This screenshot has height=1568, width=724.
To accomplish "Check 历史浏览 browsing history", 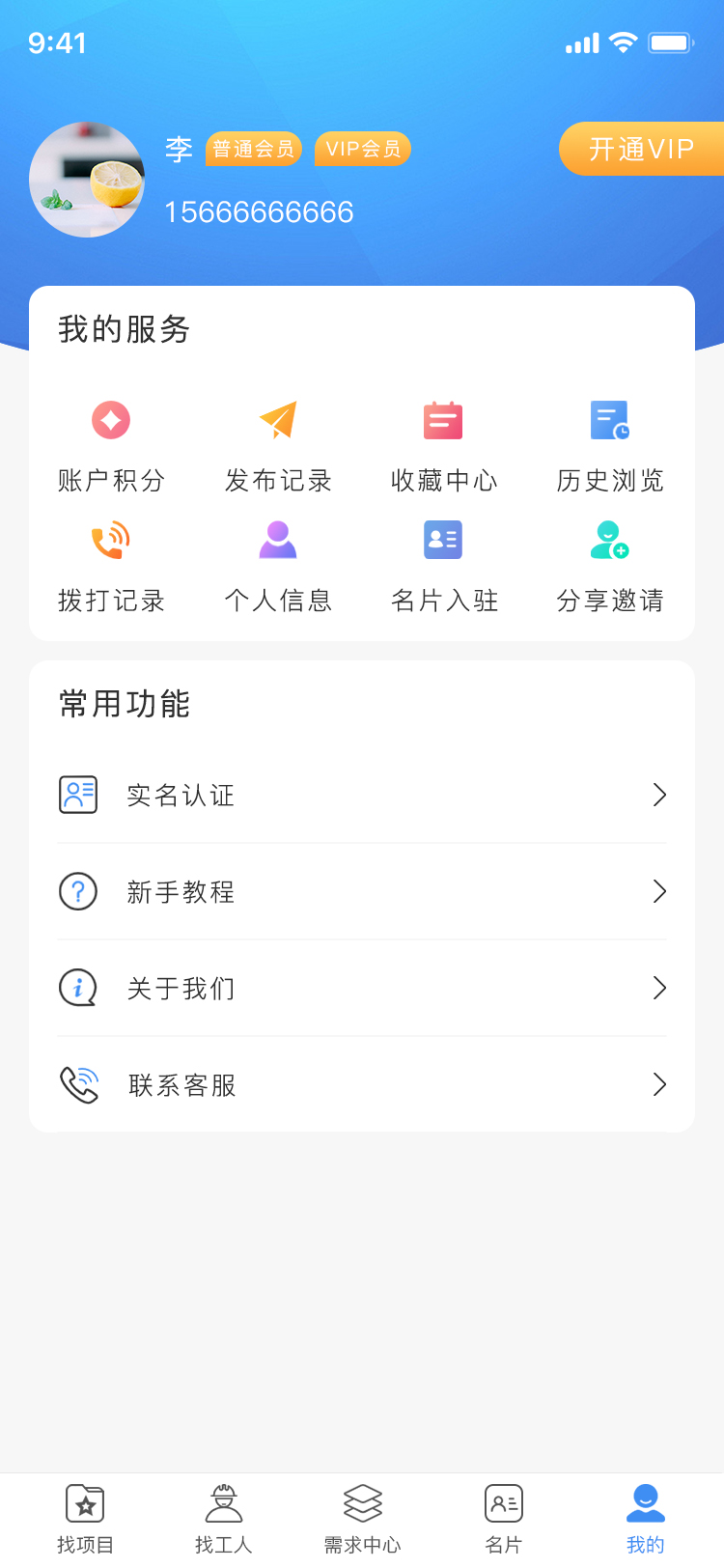I will (610, 446).
